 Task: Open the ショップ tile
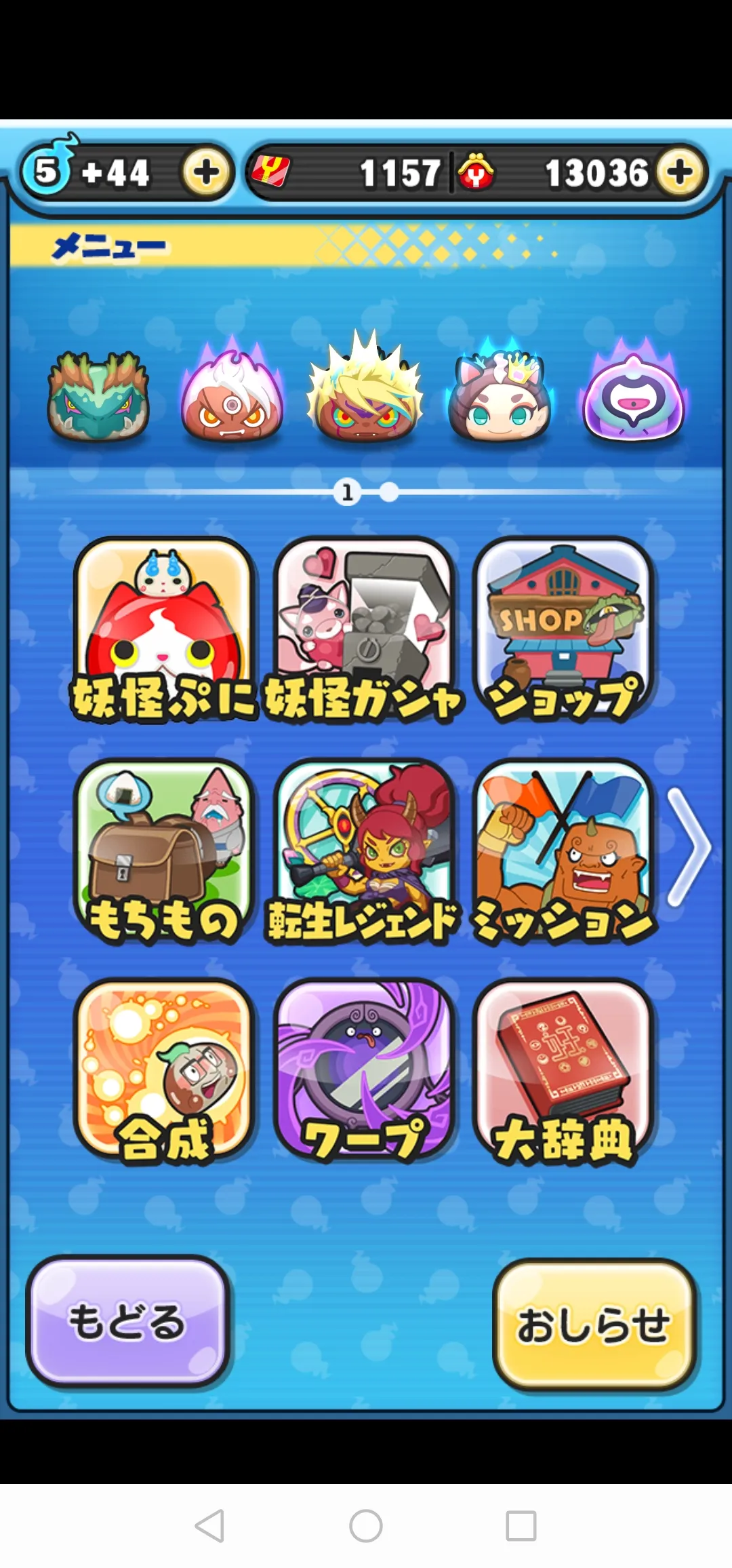[x=564, y=629]
